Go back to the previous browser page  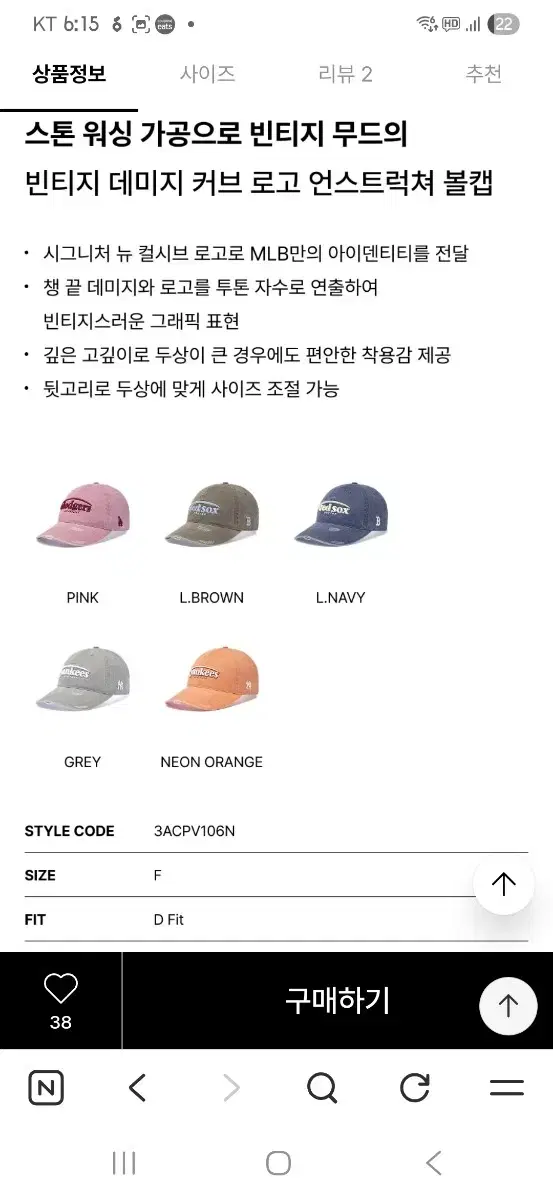click(138, 1088)
